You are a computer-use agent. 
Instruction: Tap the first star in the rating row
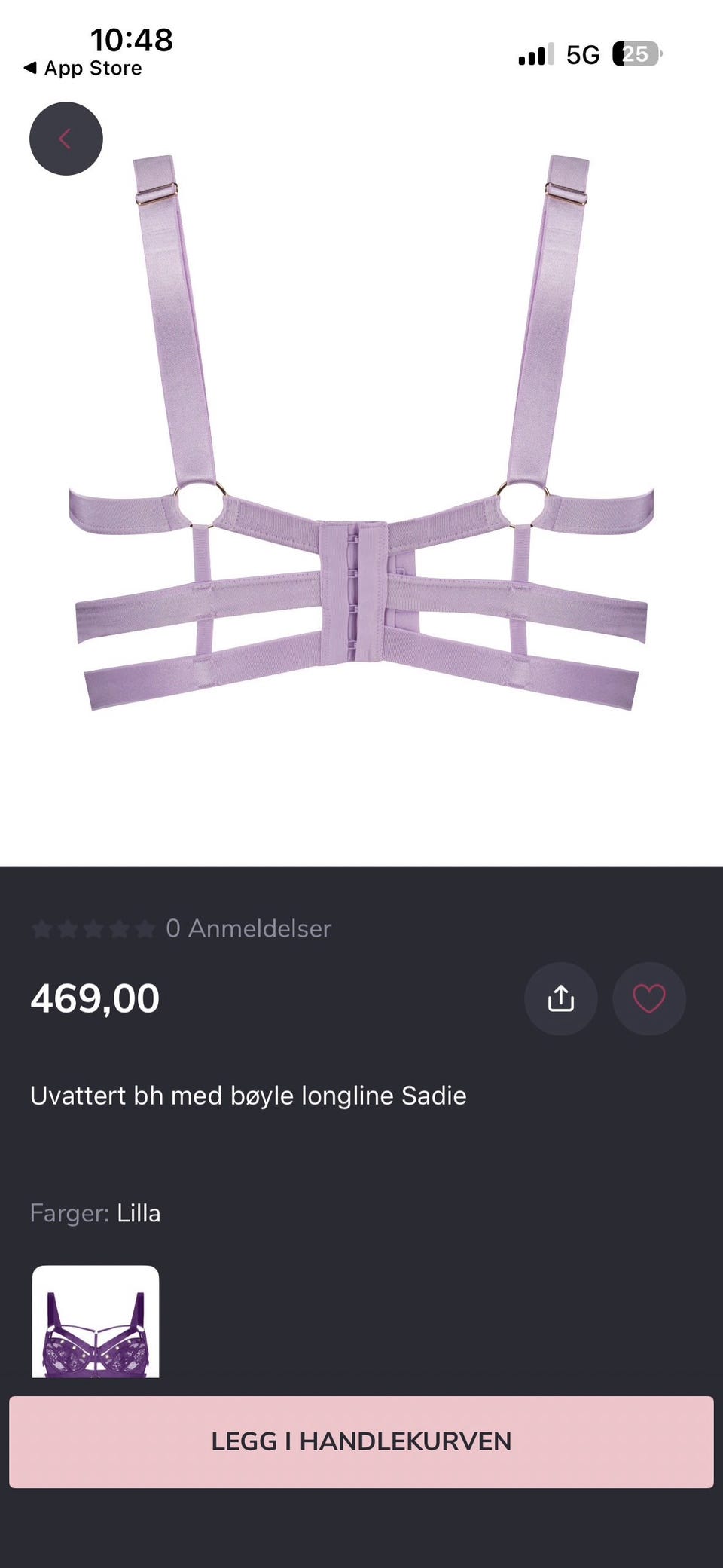pyautogui.click(x=43, y=928)
